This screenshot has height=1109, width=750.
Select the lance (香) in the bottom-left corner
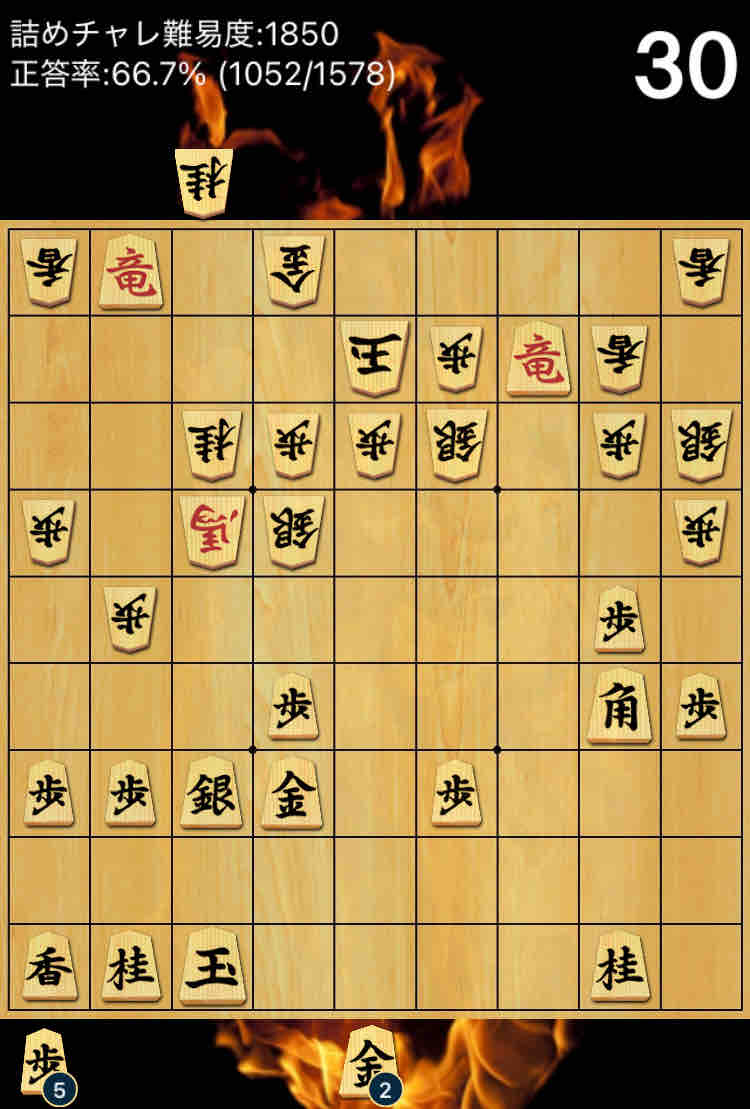click(x=49, y=965)
